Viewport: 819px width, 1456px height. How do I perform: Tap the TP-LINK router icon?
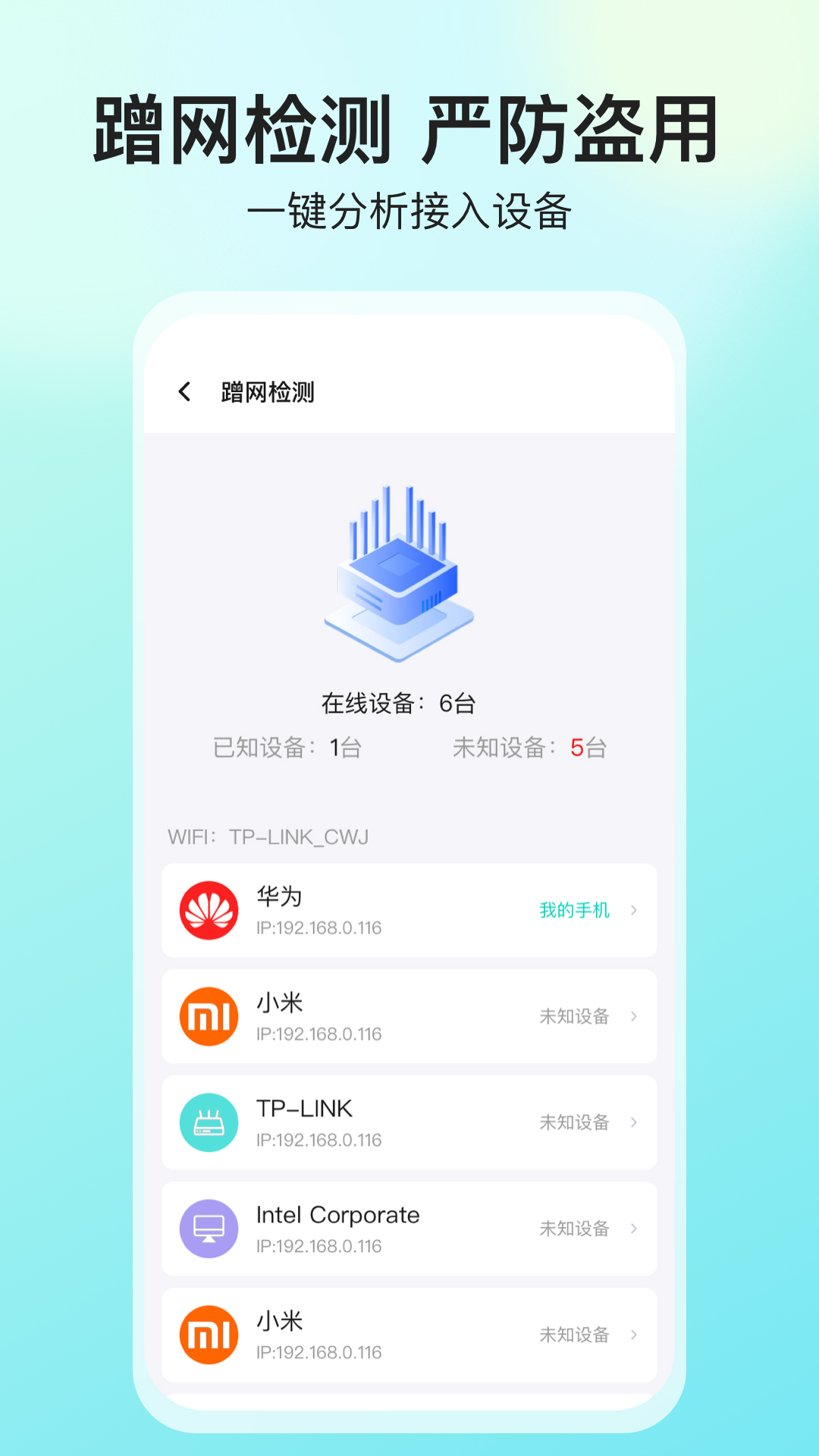(x=209, y=1123)
